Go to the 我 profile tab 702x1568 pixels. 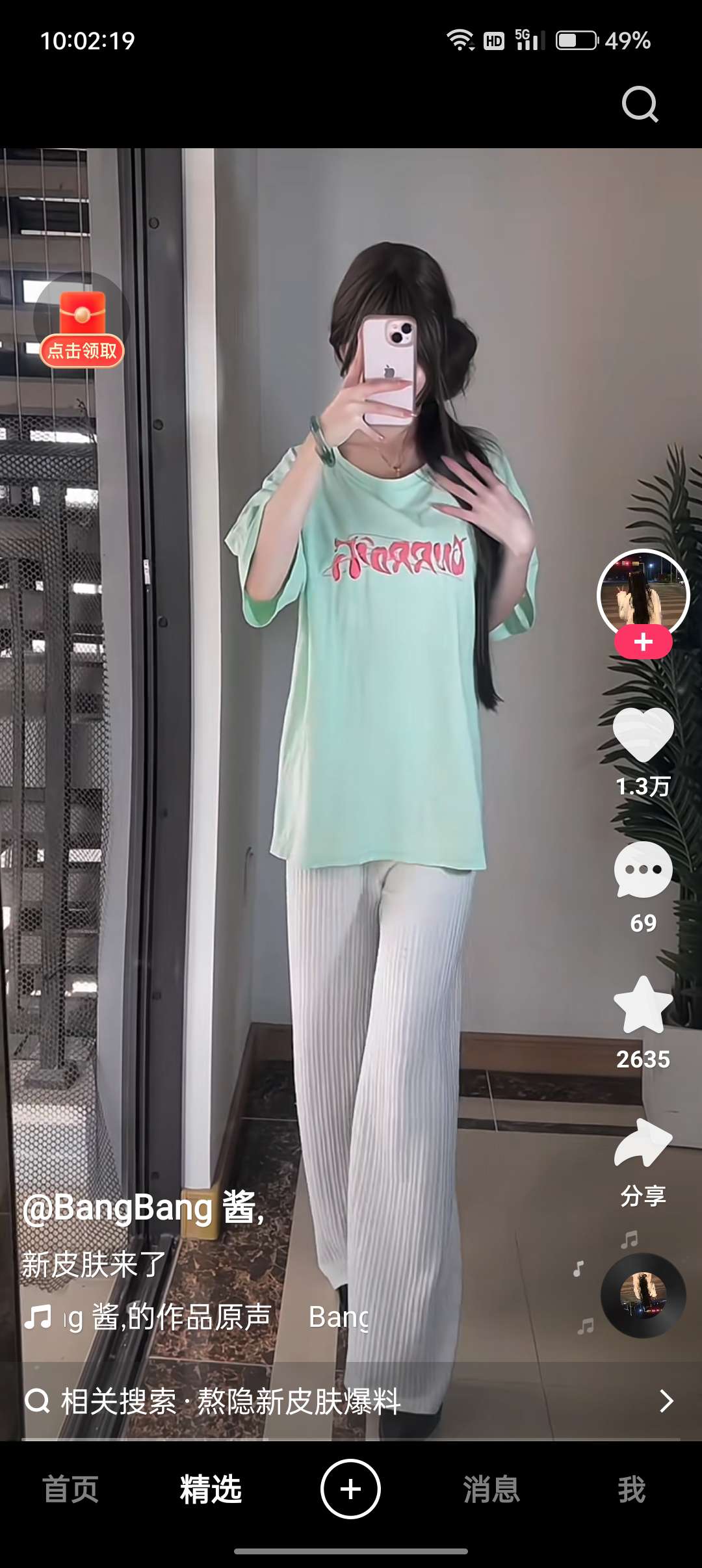(631, 1489)
